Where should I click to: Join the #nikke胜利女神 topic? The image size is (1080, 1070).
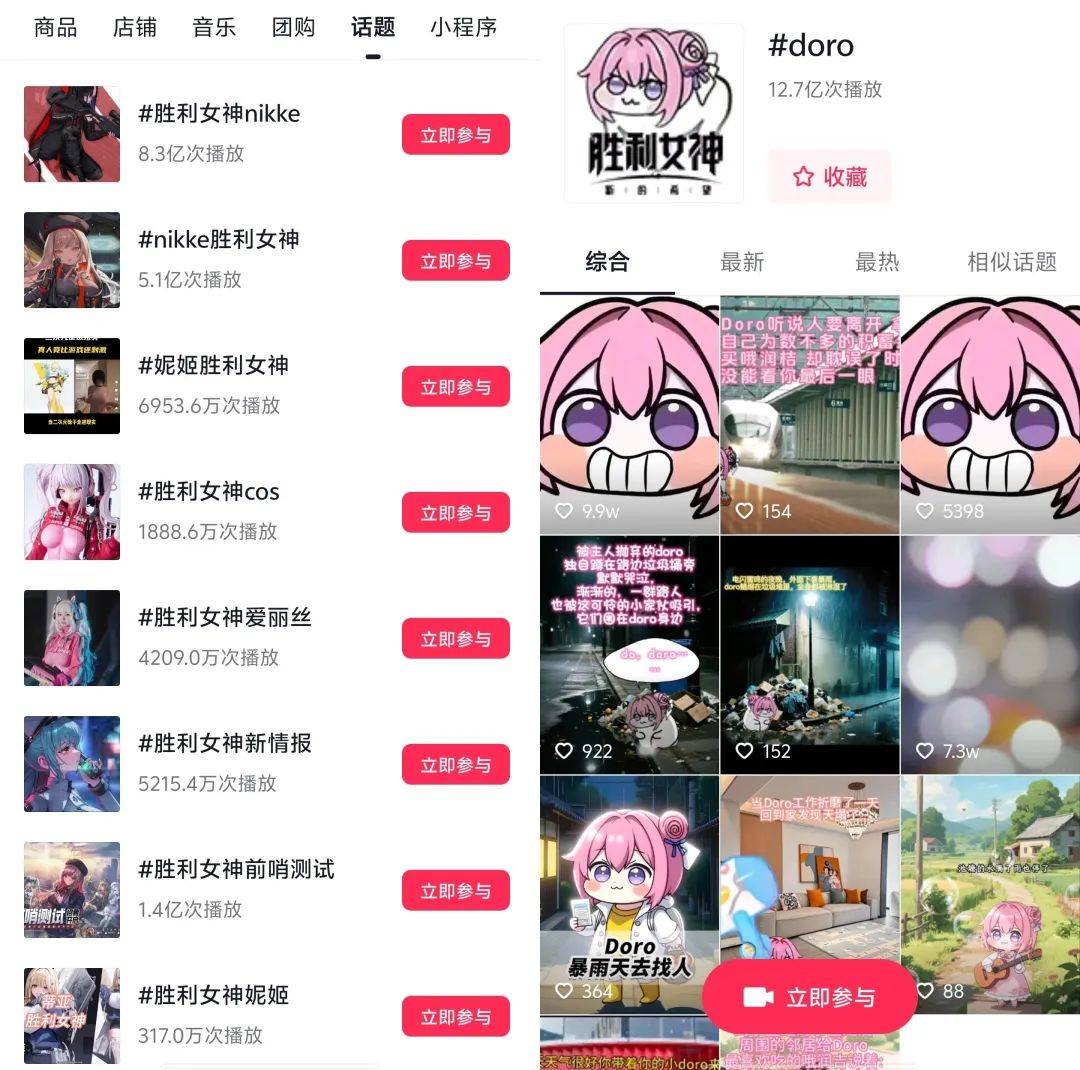click(455, 261)
